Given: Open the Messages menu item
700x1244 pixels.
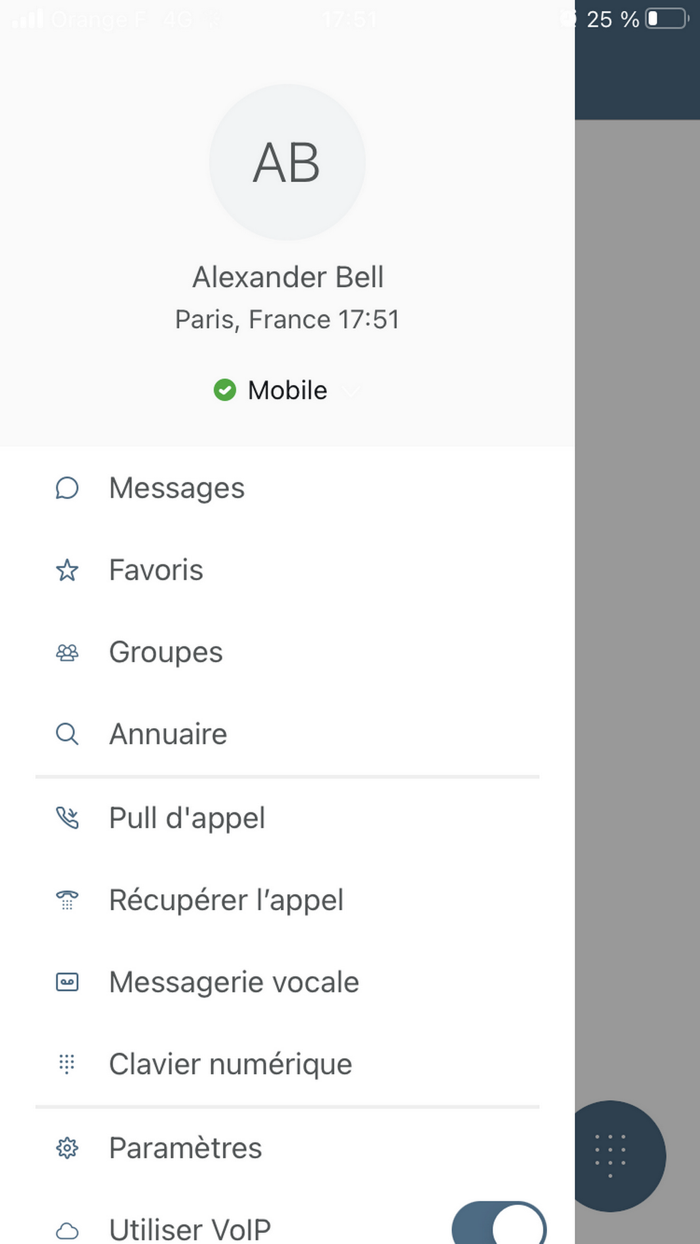Looking at the screenshot, I should (x=177, y=488).
